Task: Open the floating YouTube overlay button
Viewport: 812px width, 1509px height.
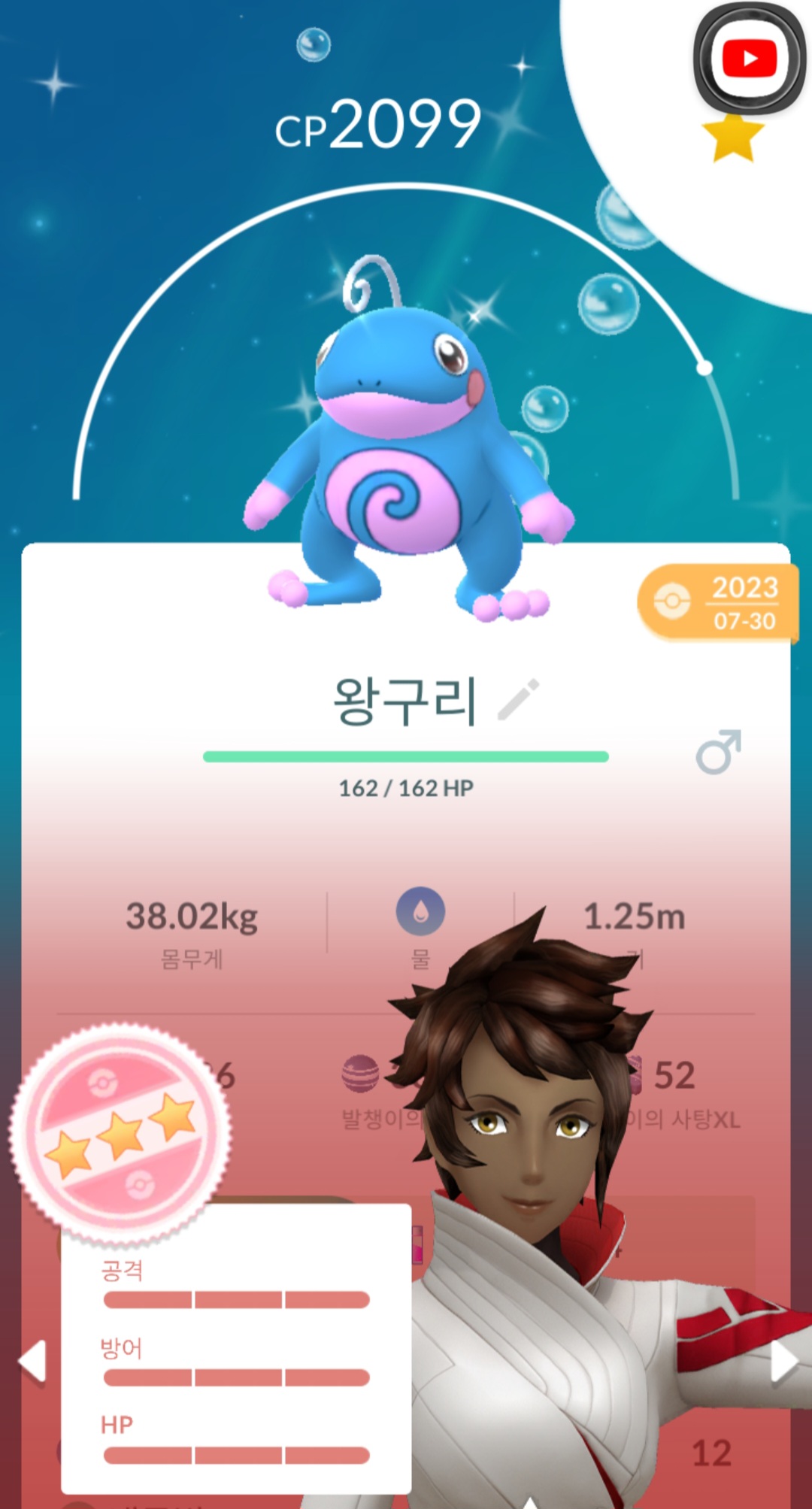Action: click(749, 59)
